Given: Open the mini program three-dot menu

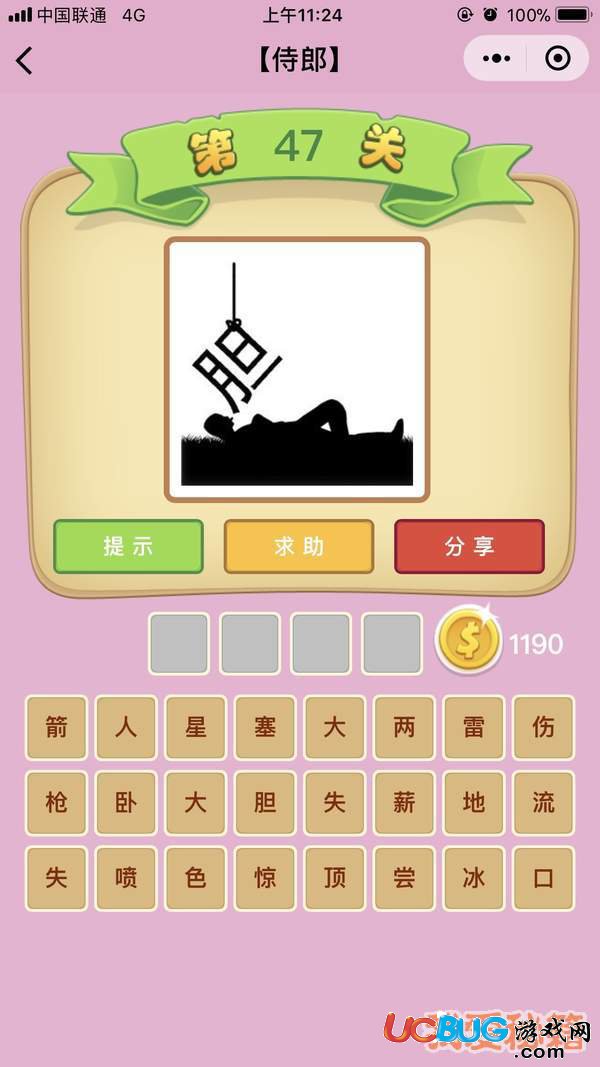Looking at the screenshot, I should pos(497,59).
